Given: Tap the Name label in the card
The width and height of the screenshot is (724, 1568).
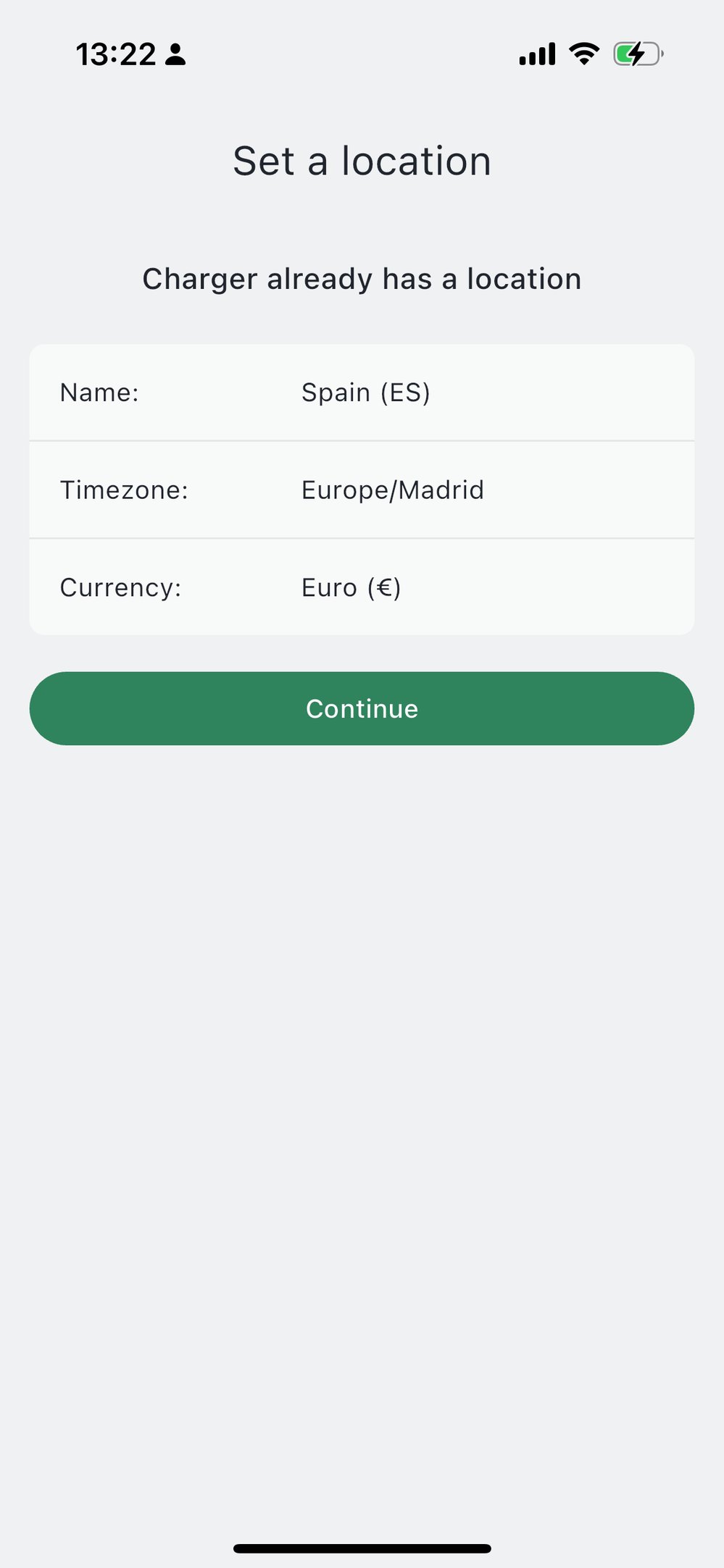Looking at the screenshot, I should [x=99, y=392].
